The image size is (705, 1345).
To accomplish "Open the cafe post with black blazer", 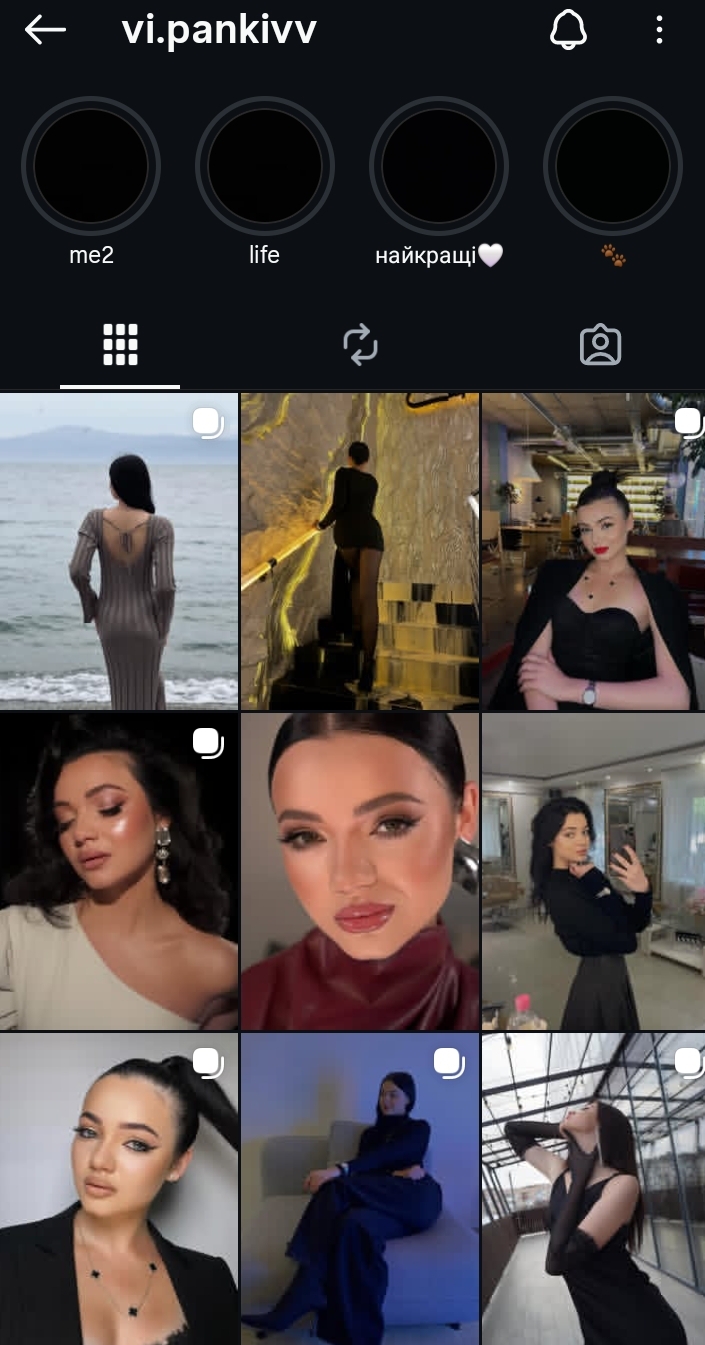I will 593,551.
